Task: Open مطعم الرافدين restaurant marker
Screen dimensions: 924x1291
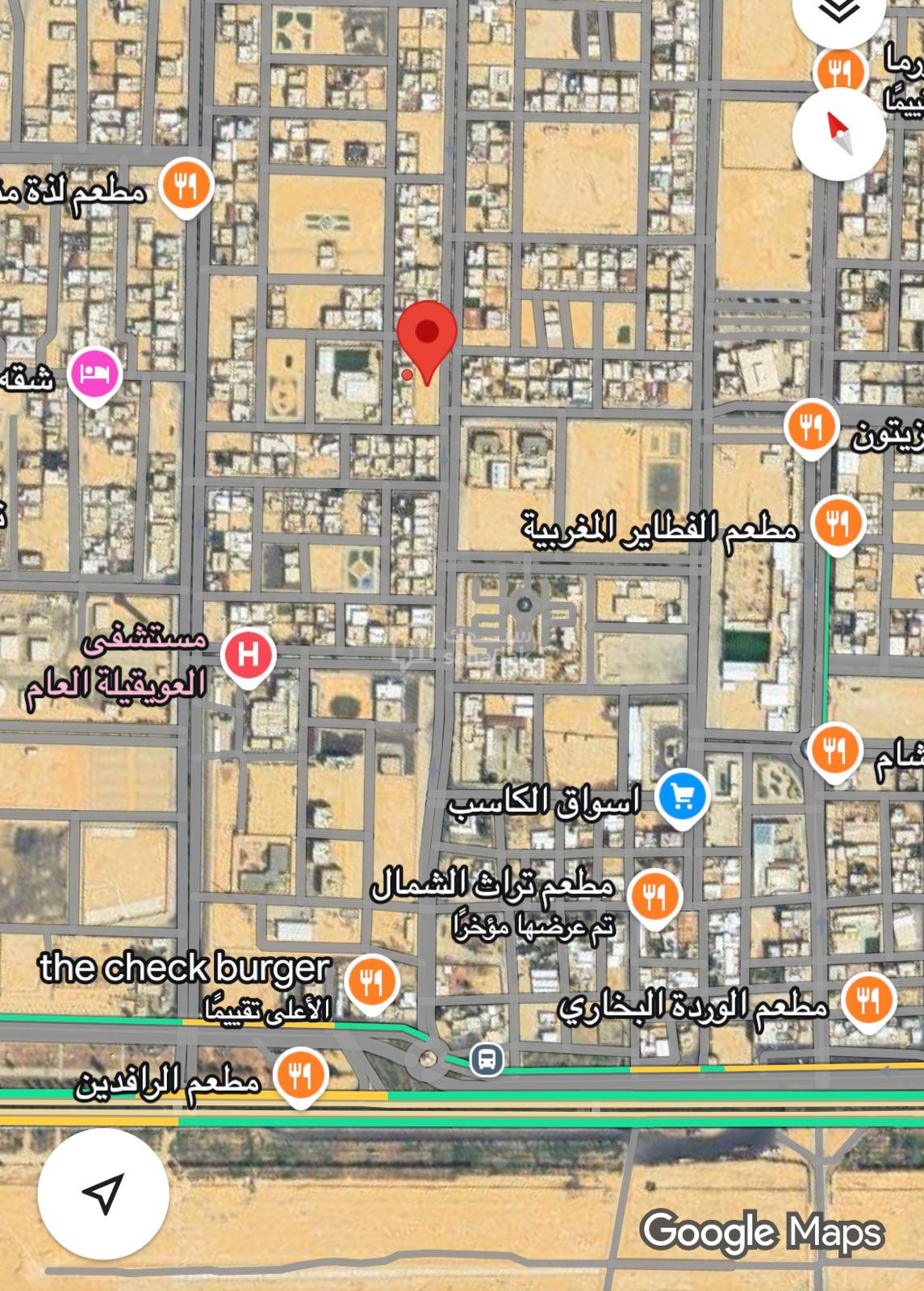Action: (x=300, y=1075)
